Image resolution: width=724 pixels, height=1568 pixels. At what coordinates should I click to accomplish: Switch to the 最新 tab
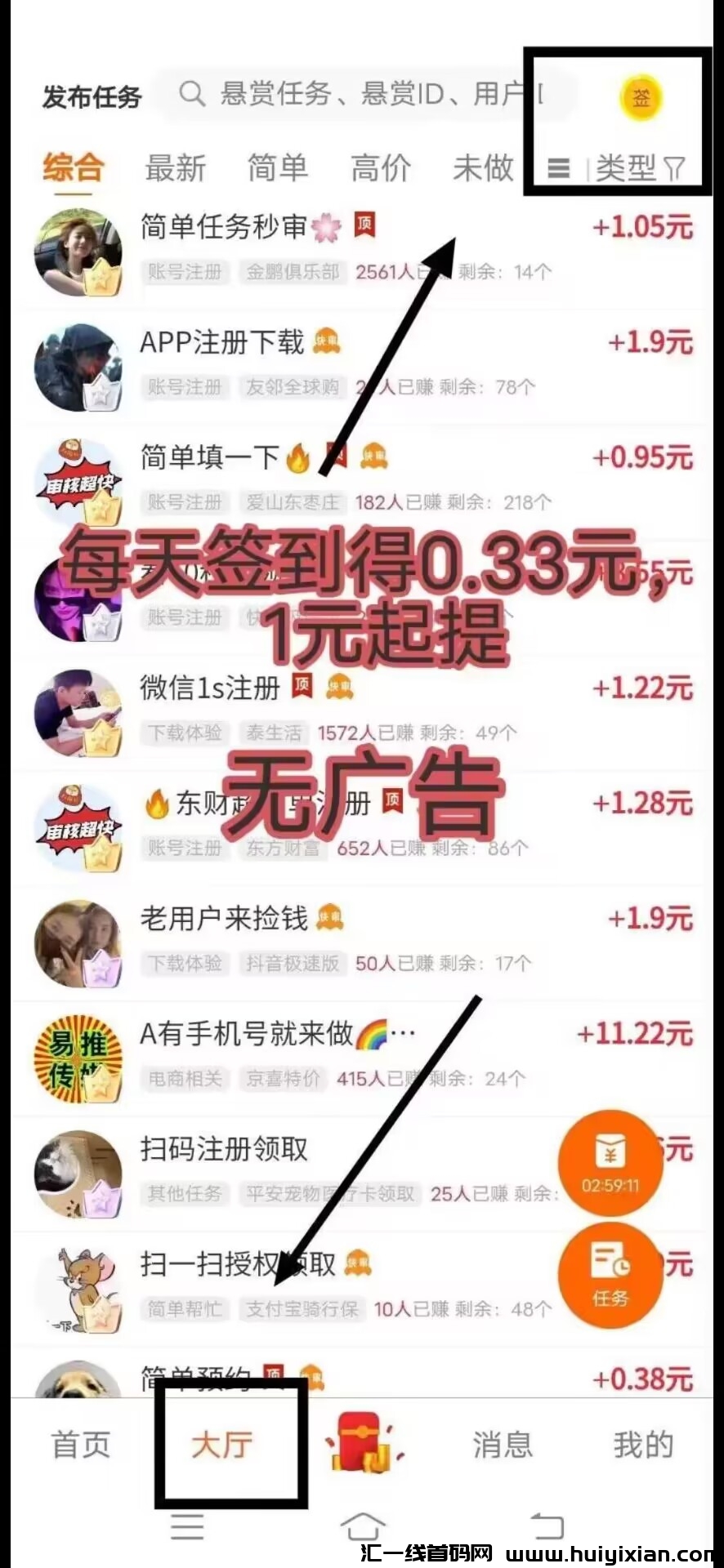tap(175, 168)
